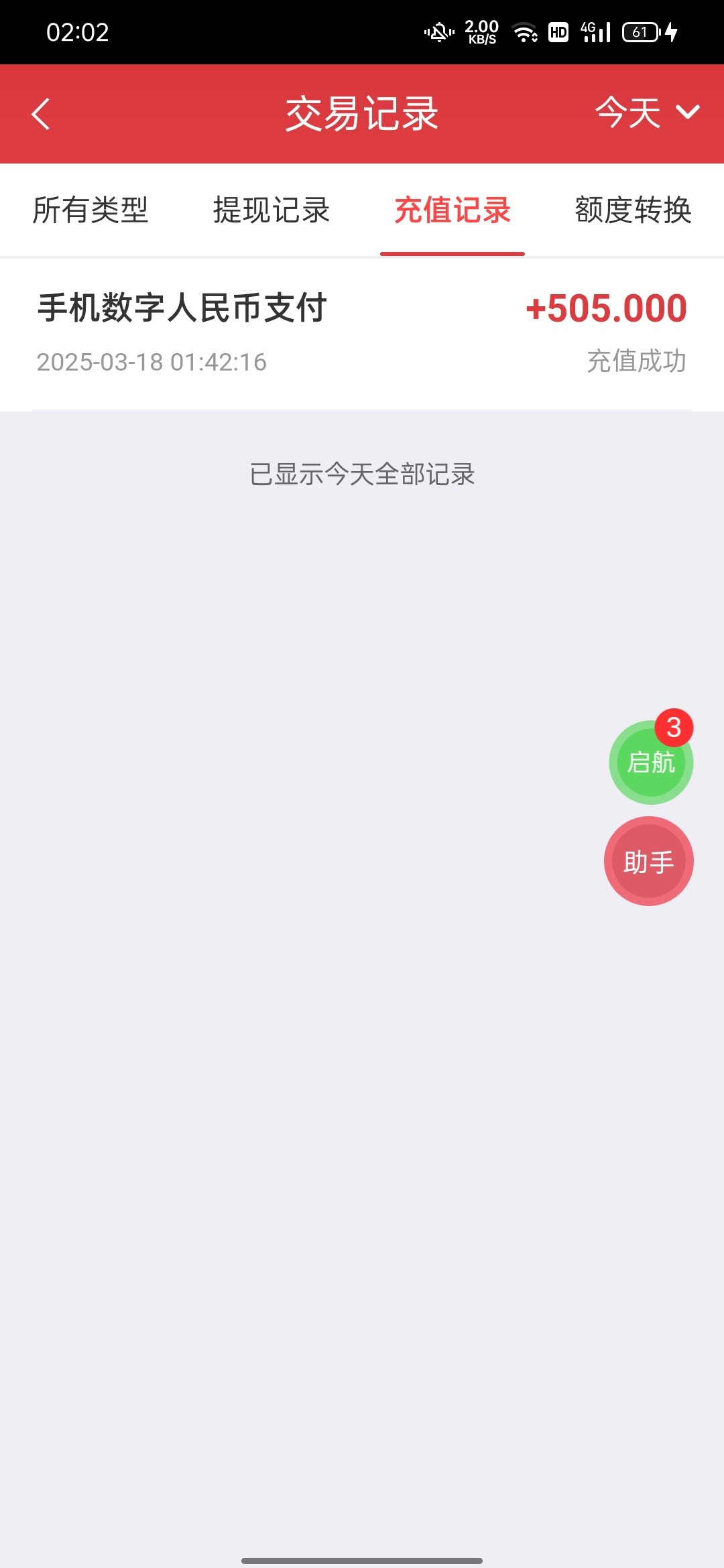Switch to 所有类型 tab
Viewport: 724px width, 1568px height.
click(90, 210)
